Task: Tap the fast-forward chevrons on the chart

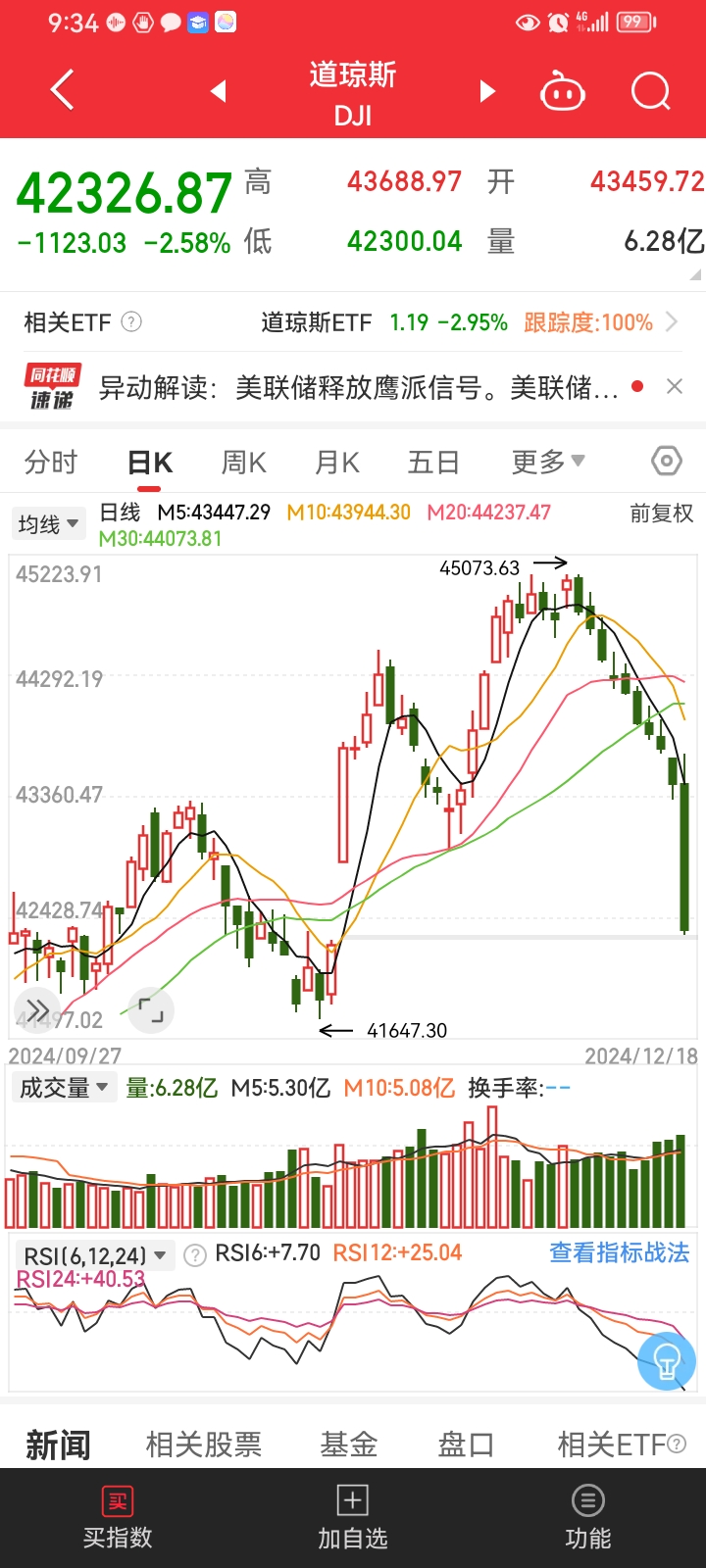Action: [x=36, y=1007]
